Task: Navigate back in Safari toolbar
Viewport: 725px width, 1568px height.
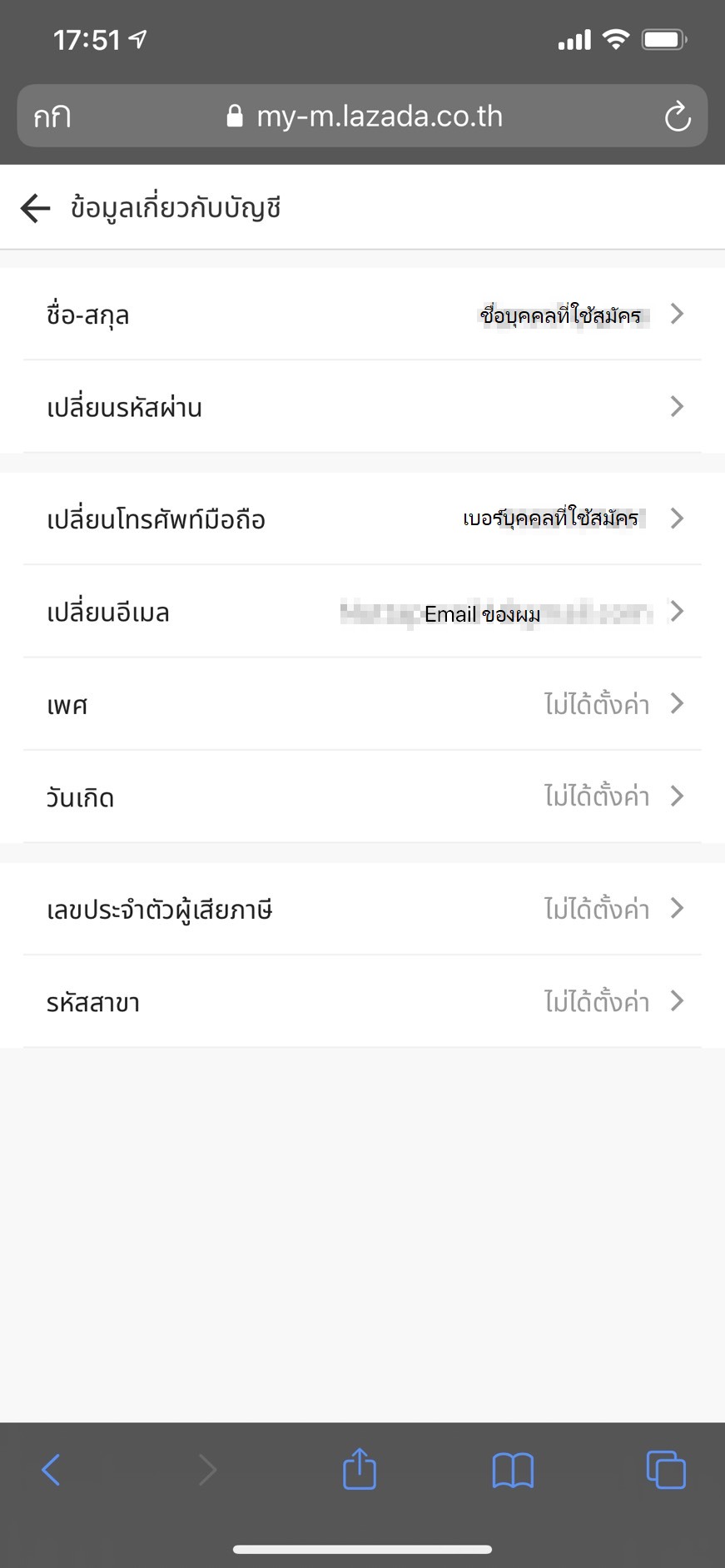Action: click(52, 1470)
